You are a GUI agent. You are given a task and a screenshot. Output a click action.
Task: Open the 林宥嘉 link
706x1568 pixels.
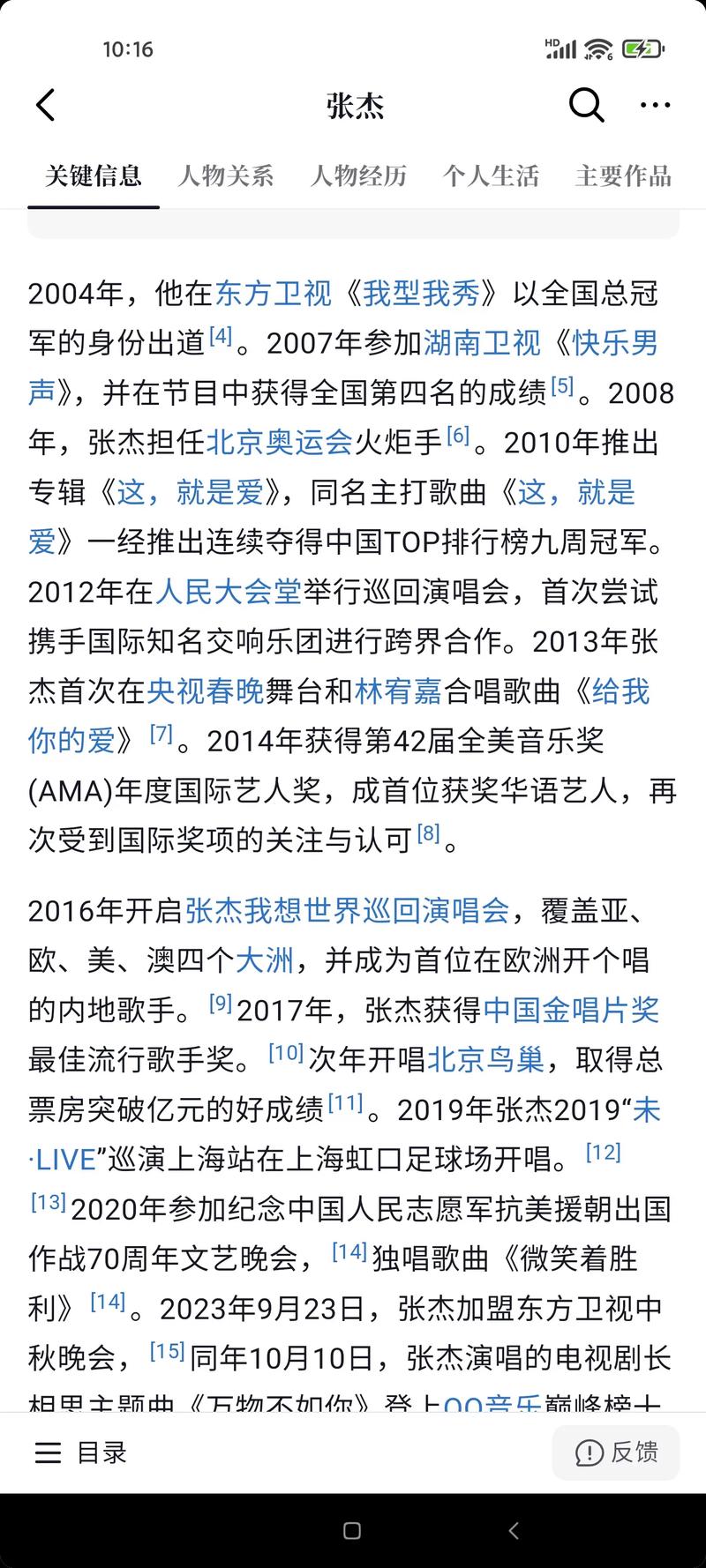395,692
